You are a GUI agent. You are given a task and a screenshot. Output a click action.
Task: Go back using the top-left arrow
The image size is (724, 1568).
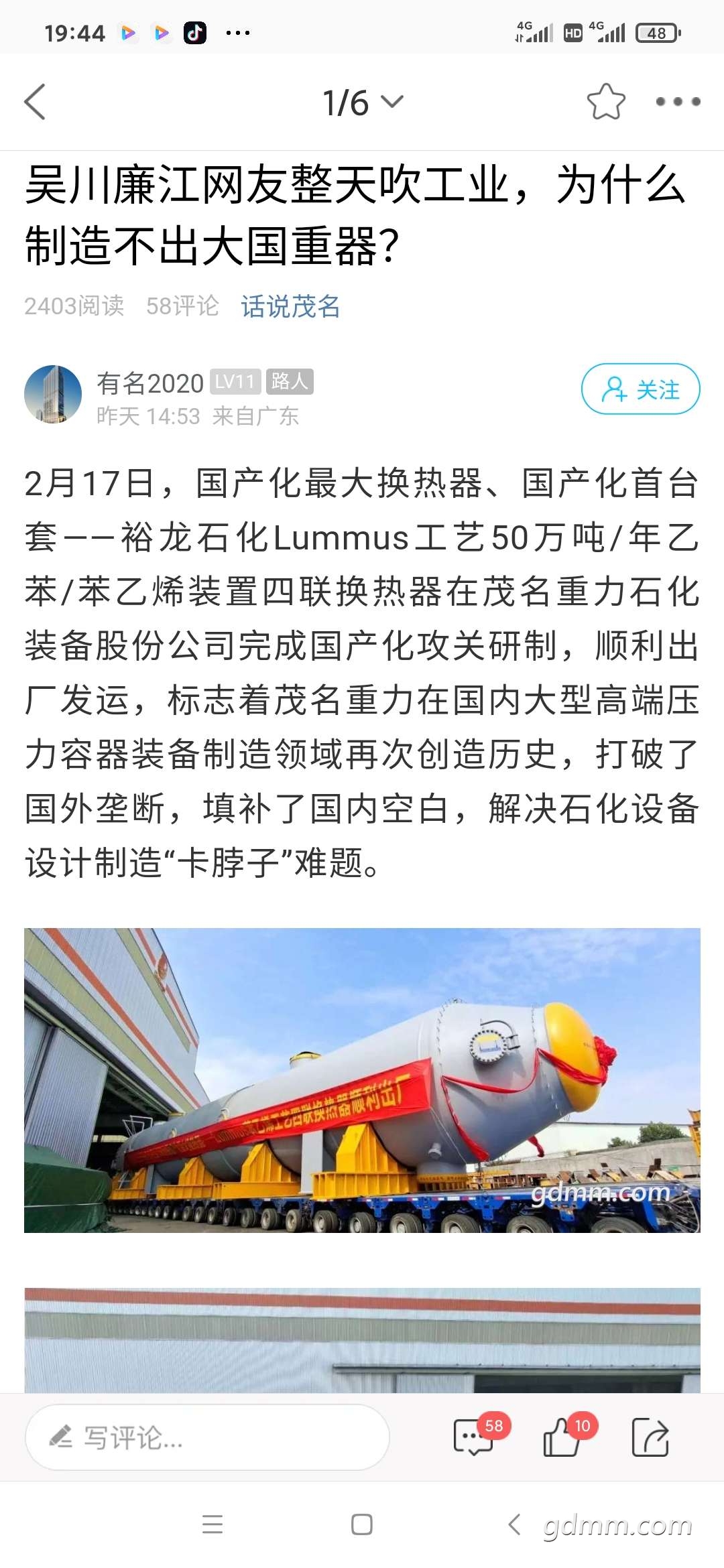pos(35,102)
